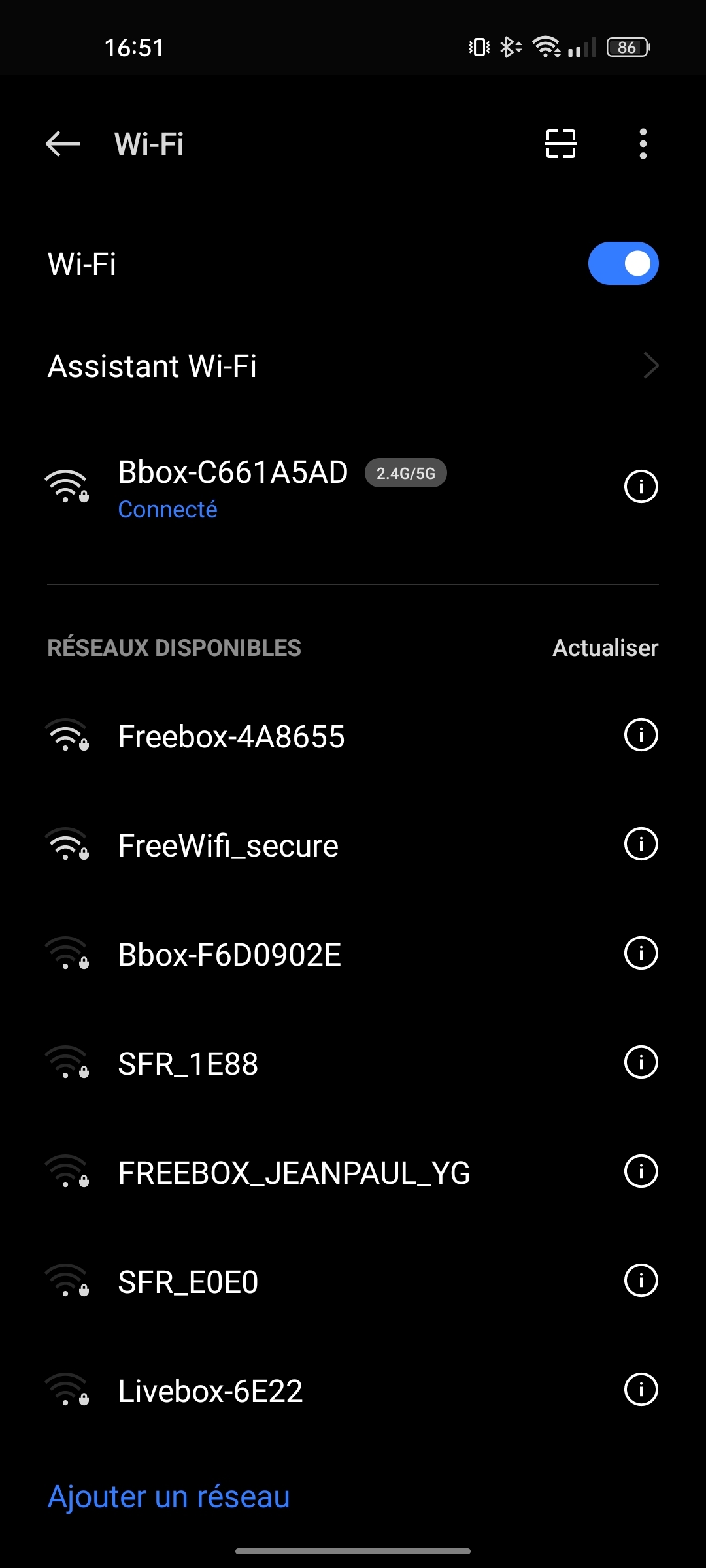
Task: Open the three-dot overflow menu
Action: point(643,144)
